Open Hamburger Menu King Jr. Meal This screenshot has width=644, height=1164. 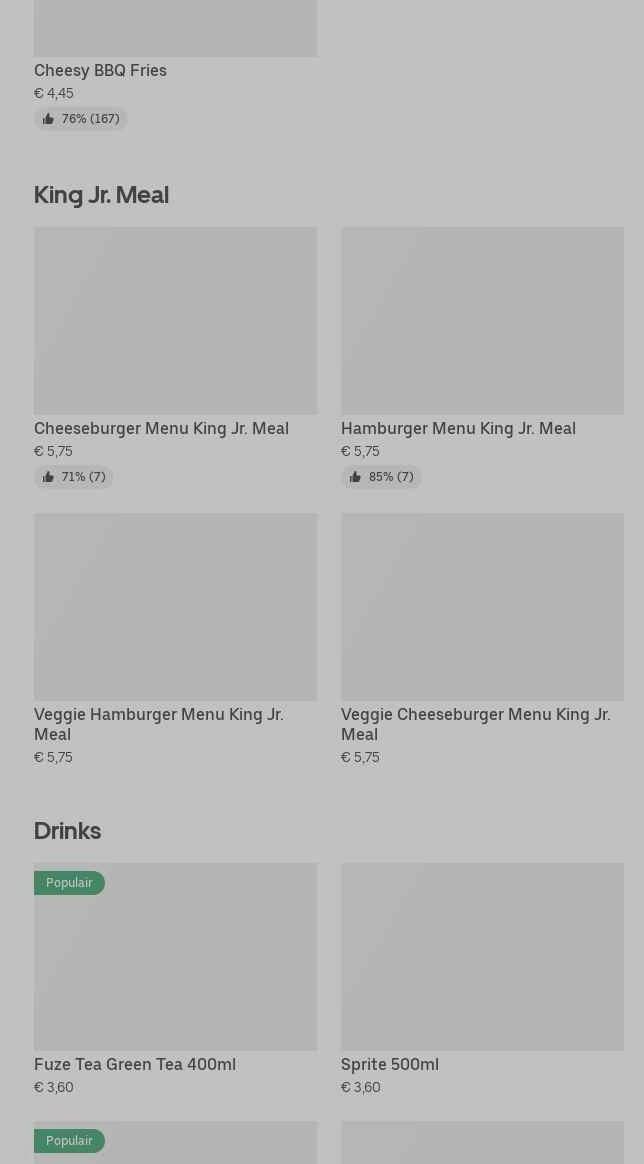pos(482,358)
